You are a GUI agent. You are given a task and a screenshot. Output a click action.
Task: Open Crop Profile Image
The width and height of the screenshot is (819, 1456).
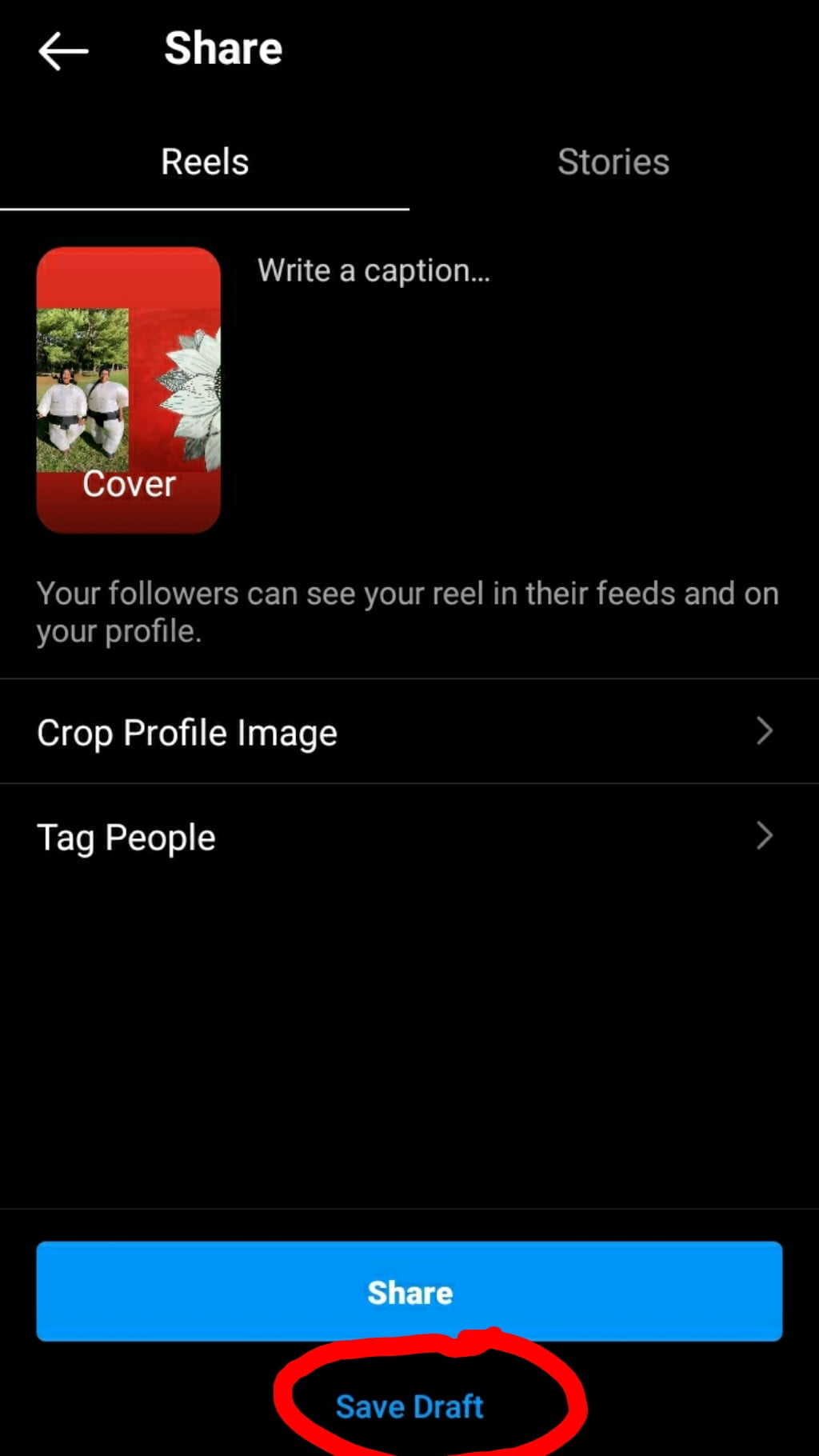pos(408,732)
